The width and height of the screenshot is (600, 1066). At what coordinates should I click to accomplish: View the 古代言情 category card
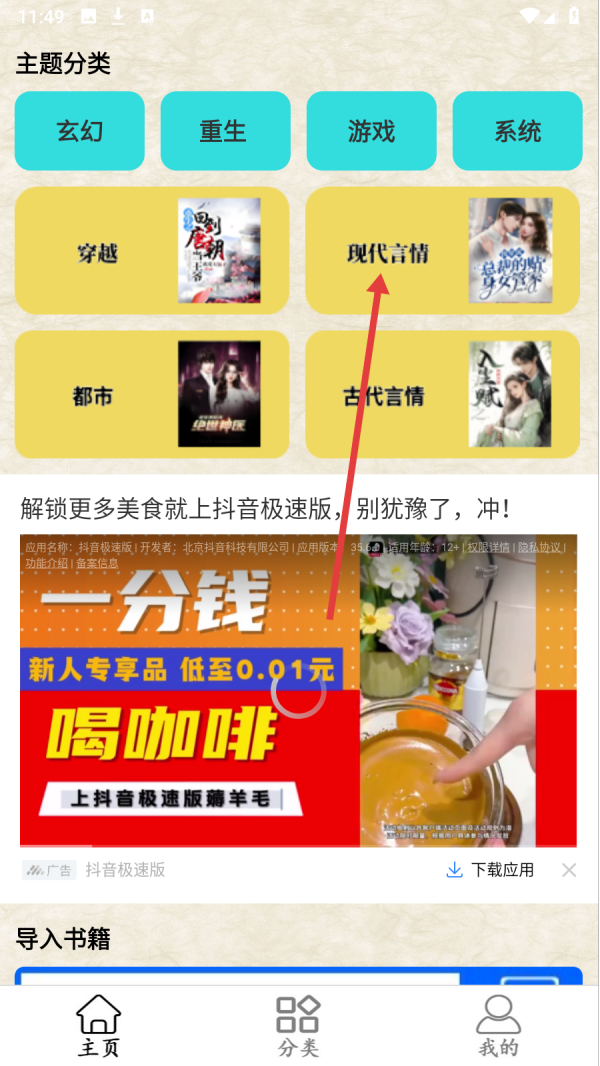pos(442,395)
